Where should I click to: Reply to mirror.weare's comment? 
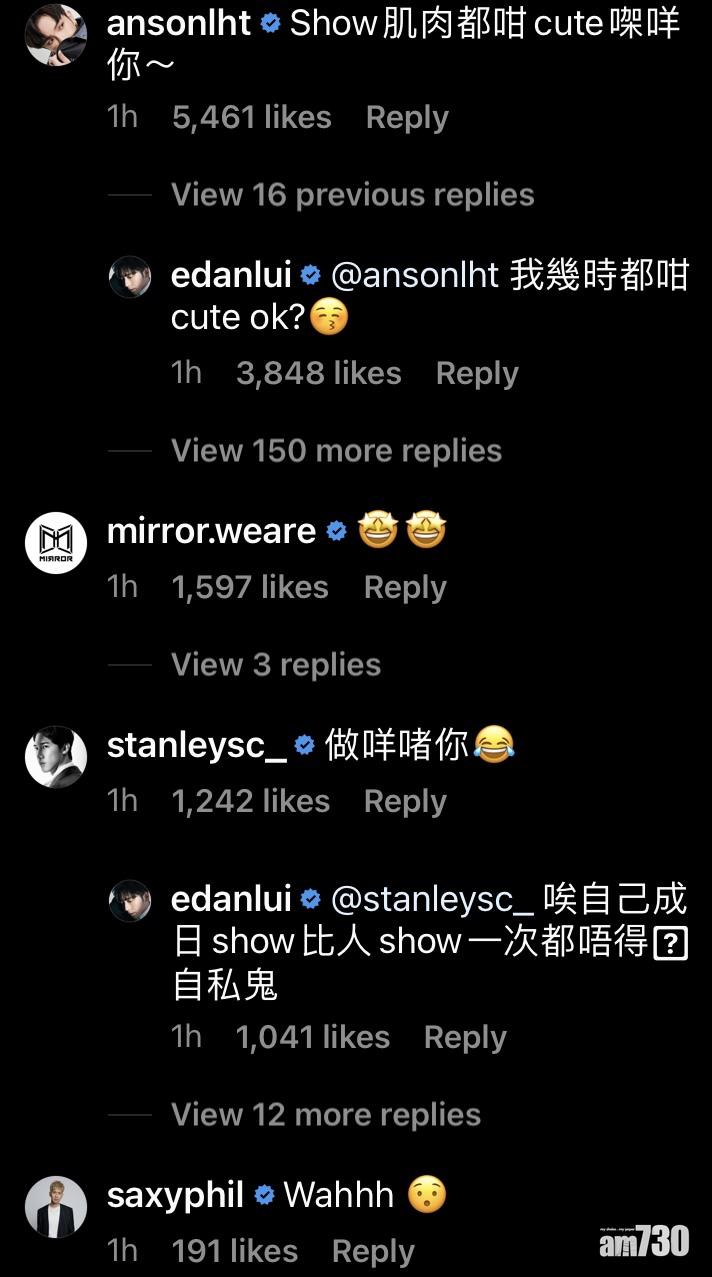pos(404,587)
